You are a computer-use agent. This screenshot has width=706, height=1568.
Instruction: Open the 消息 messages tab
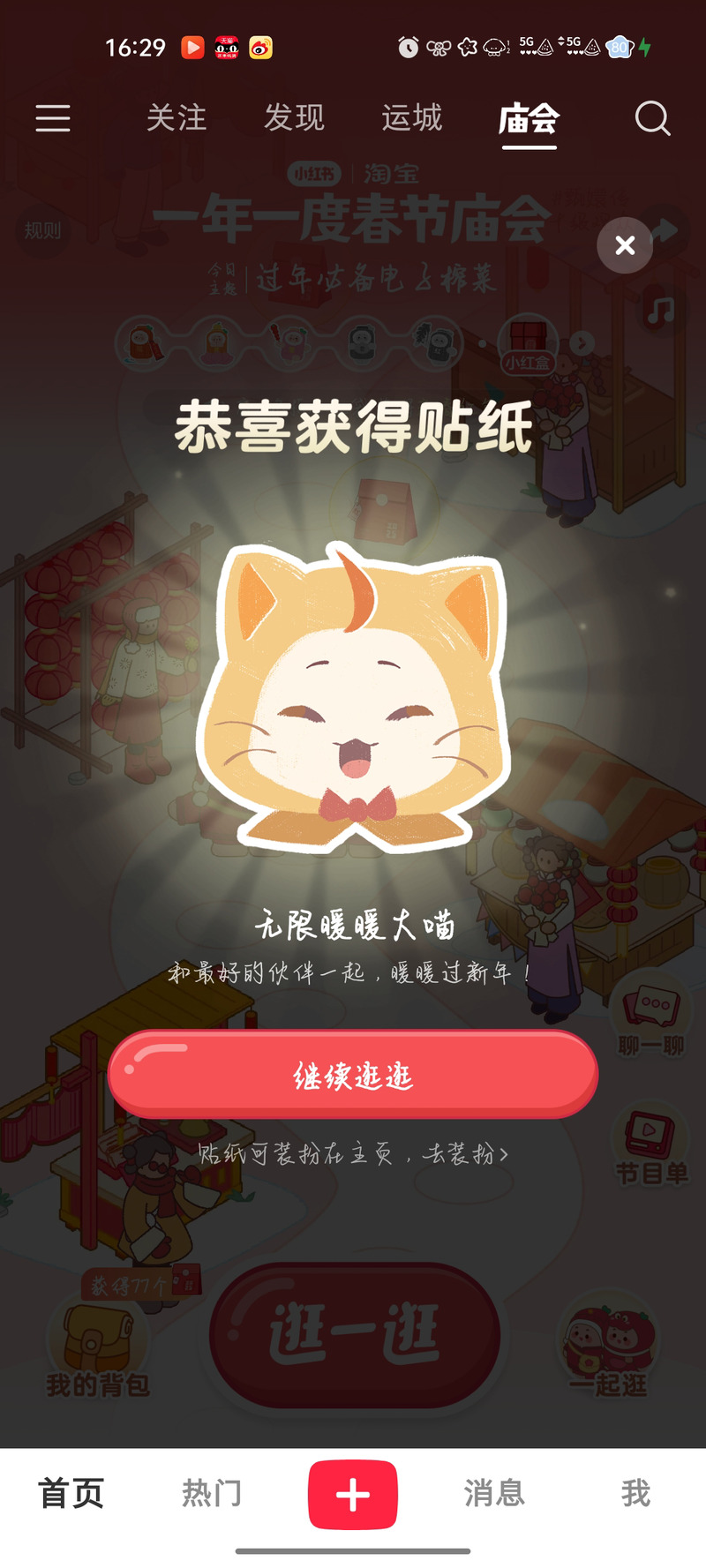[x=494, y=1494]
